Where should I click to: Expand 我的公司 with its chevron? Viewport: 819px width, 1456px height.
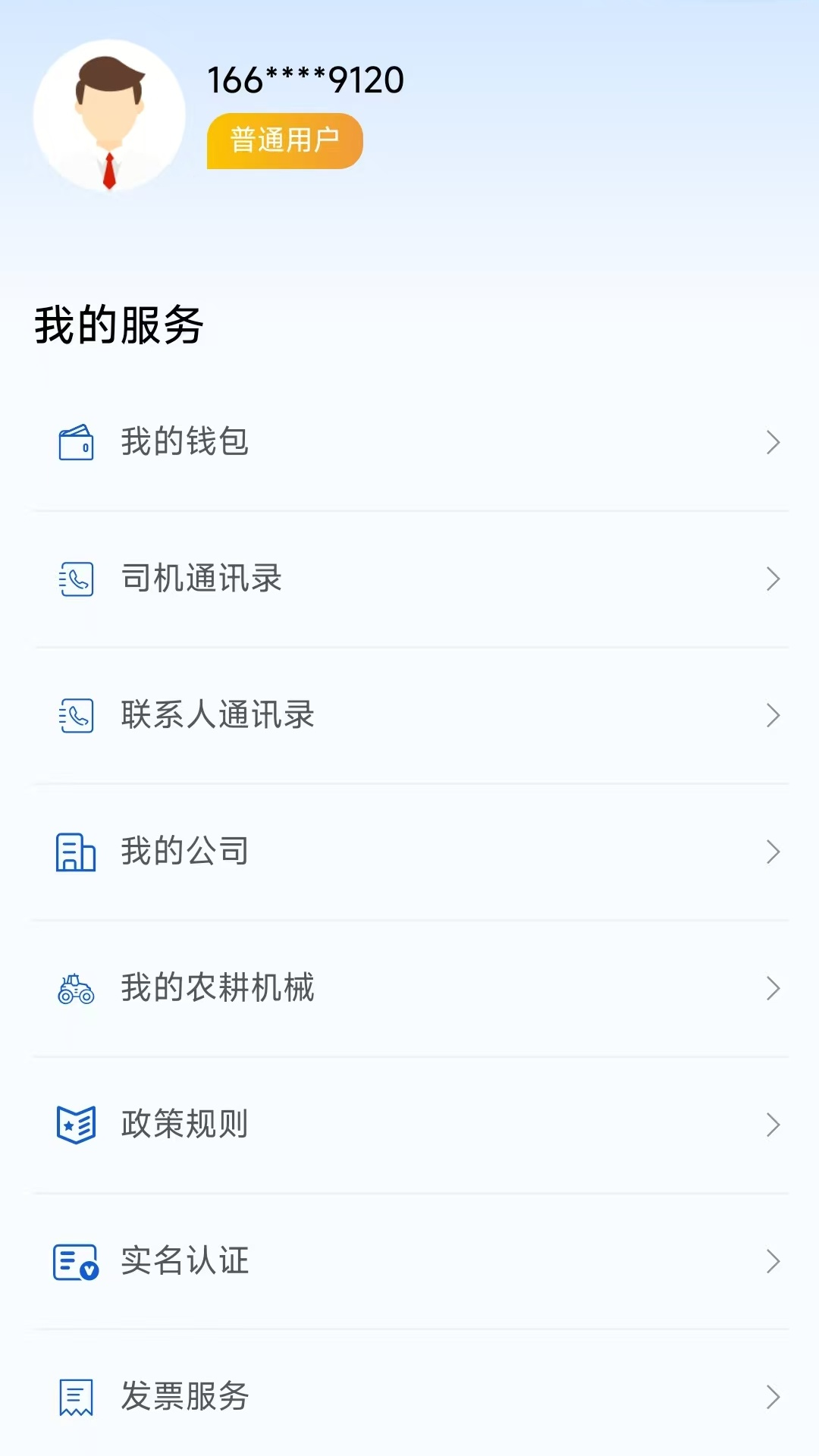[x=772, y=851]
